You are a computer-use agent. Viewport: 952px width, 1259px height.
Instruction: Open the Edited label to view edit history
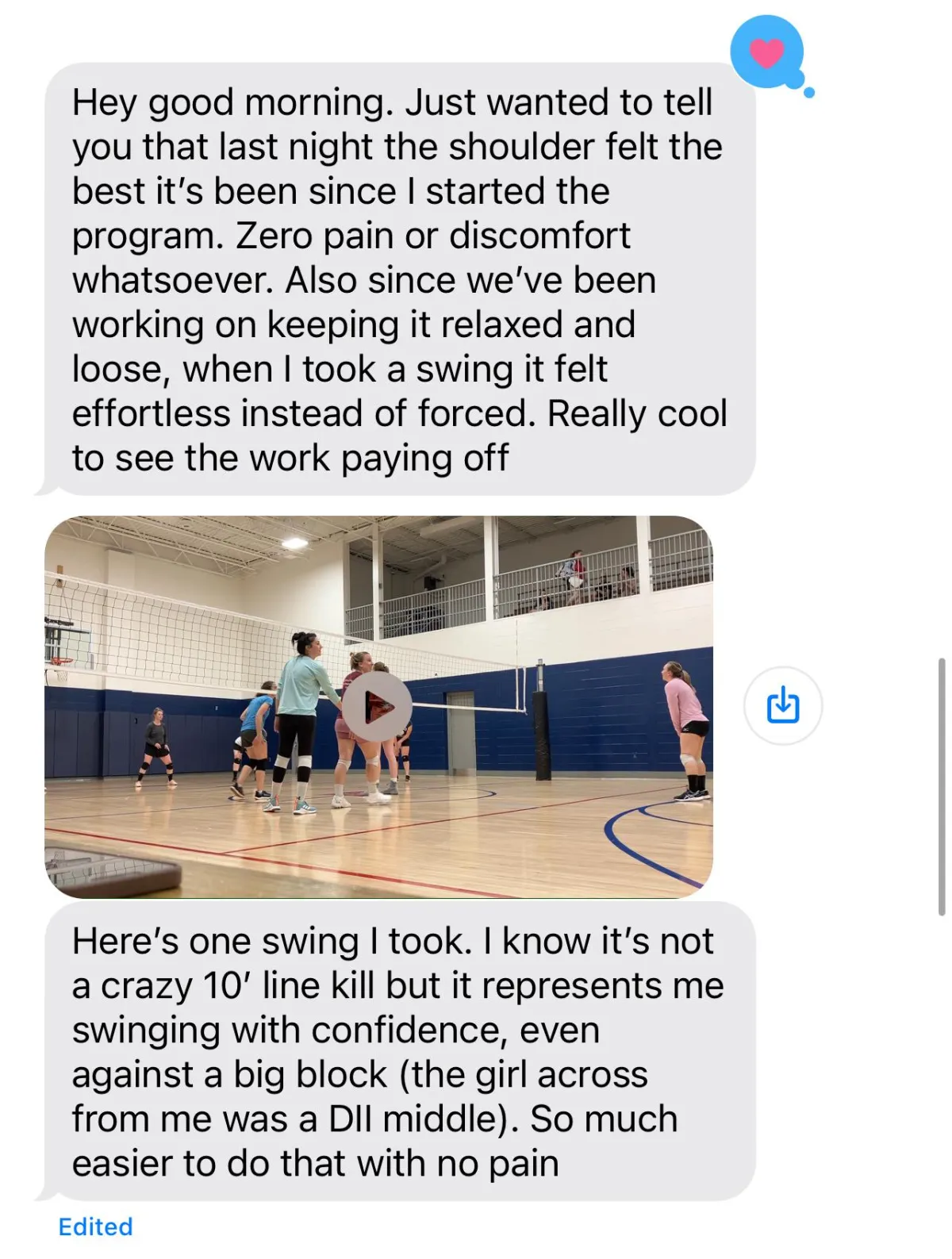click(x=95, y=1226)
